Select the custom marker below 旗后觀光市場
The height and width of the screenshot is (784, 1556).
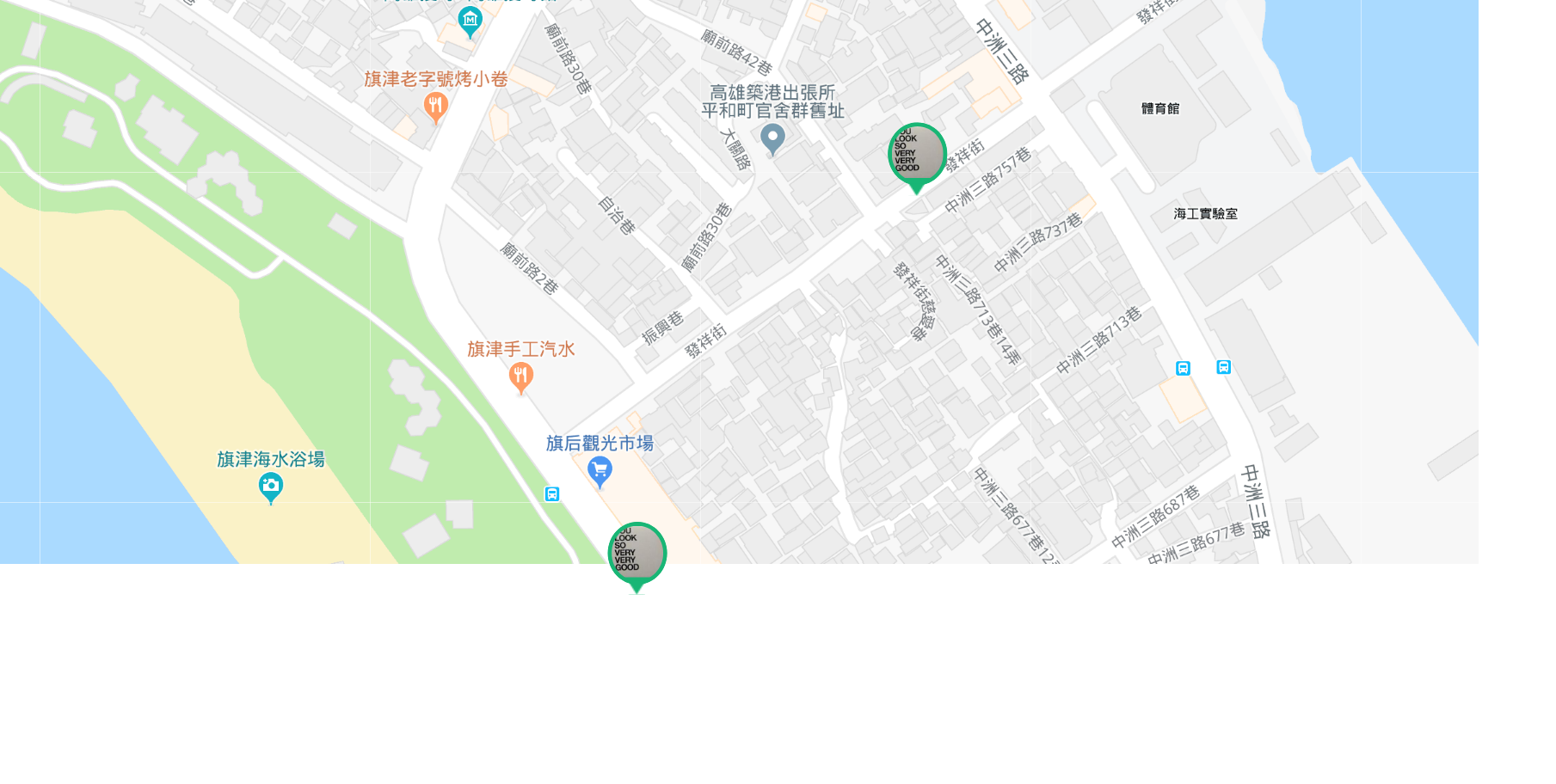637,554
